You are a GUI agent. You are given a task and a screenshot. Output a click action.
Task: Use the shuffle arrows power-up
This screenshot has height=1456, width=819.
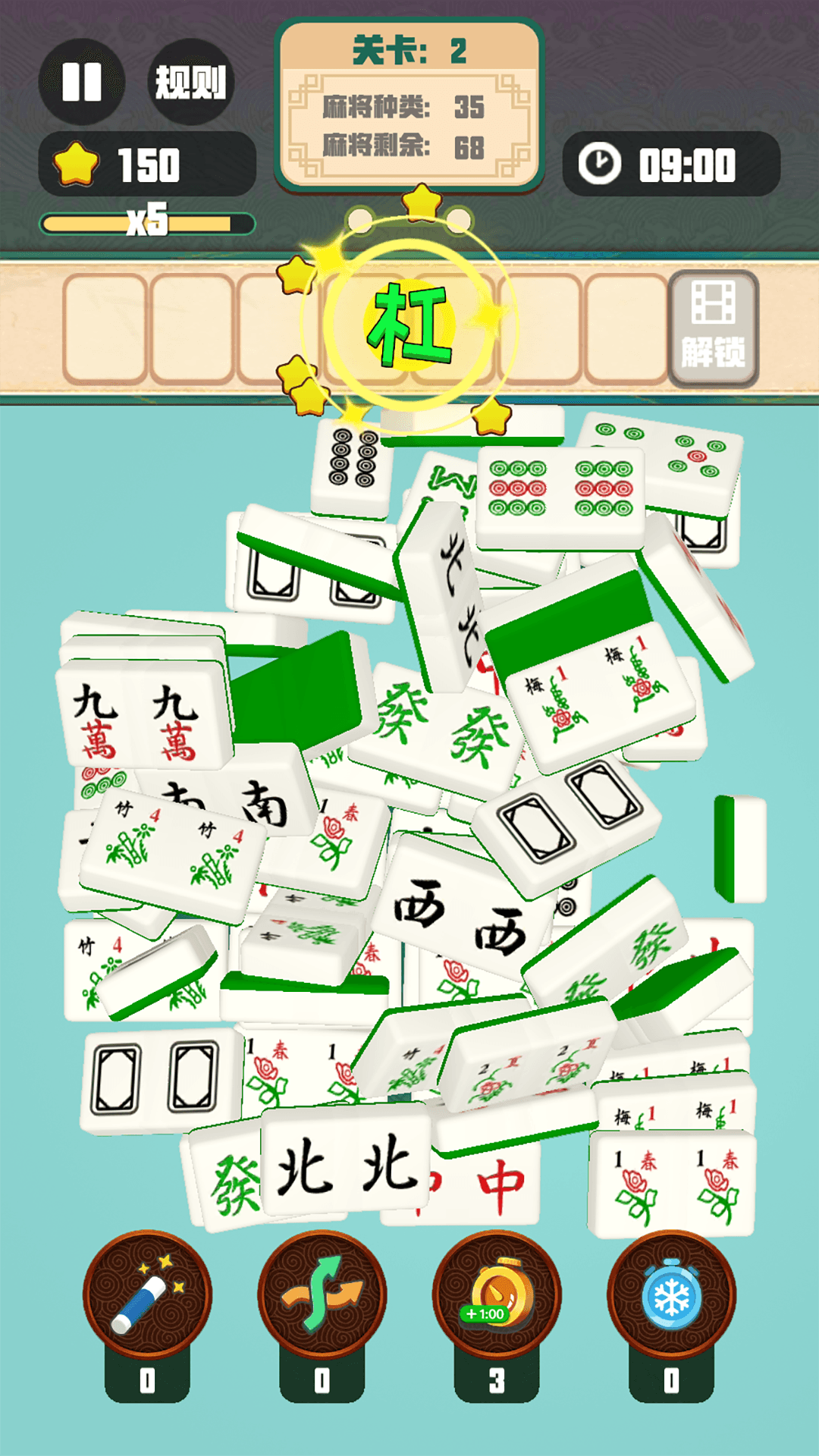(322, 1294)
